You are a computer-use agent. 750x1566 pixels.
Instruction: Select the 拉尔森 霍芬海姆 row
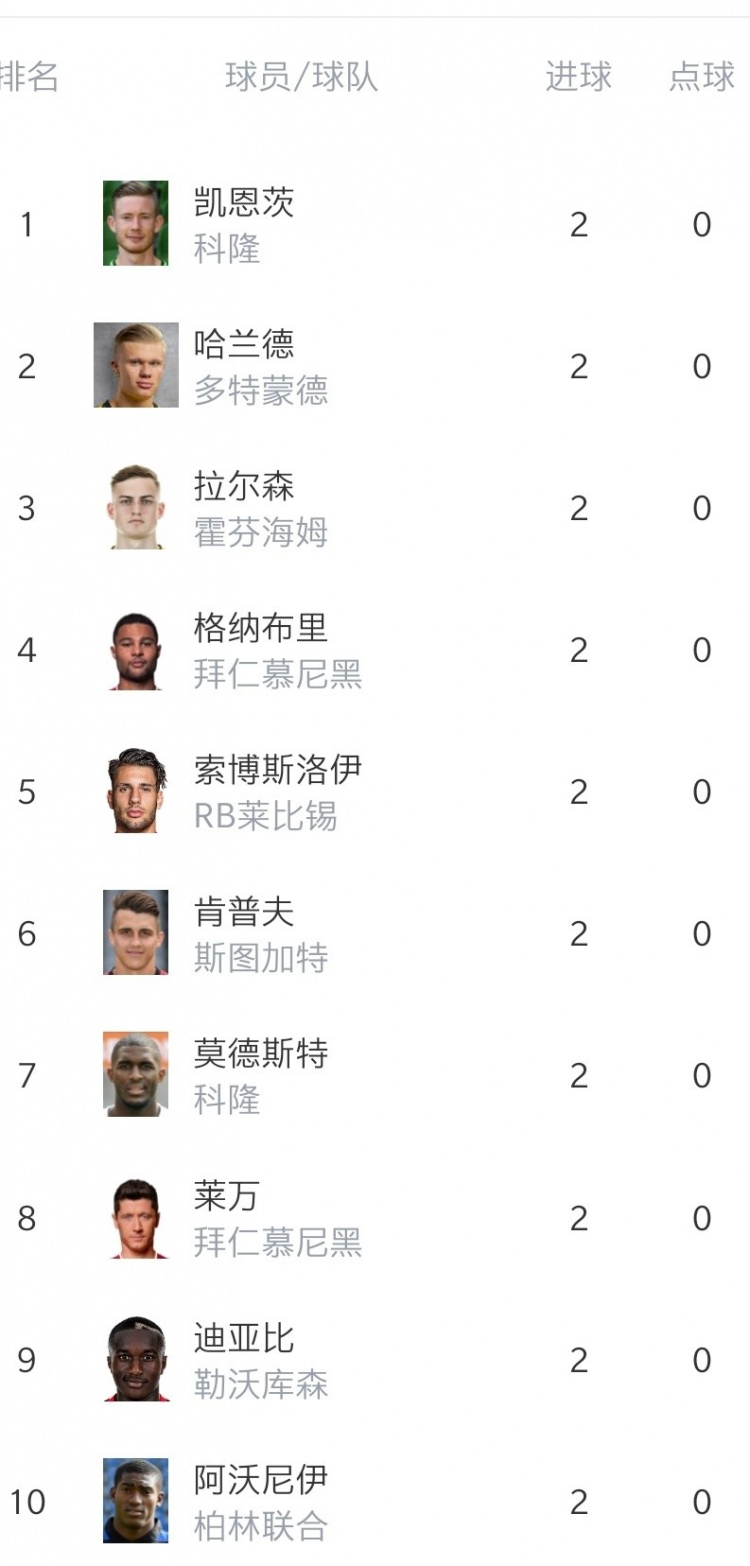tap(375, 507)
